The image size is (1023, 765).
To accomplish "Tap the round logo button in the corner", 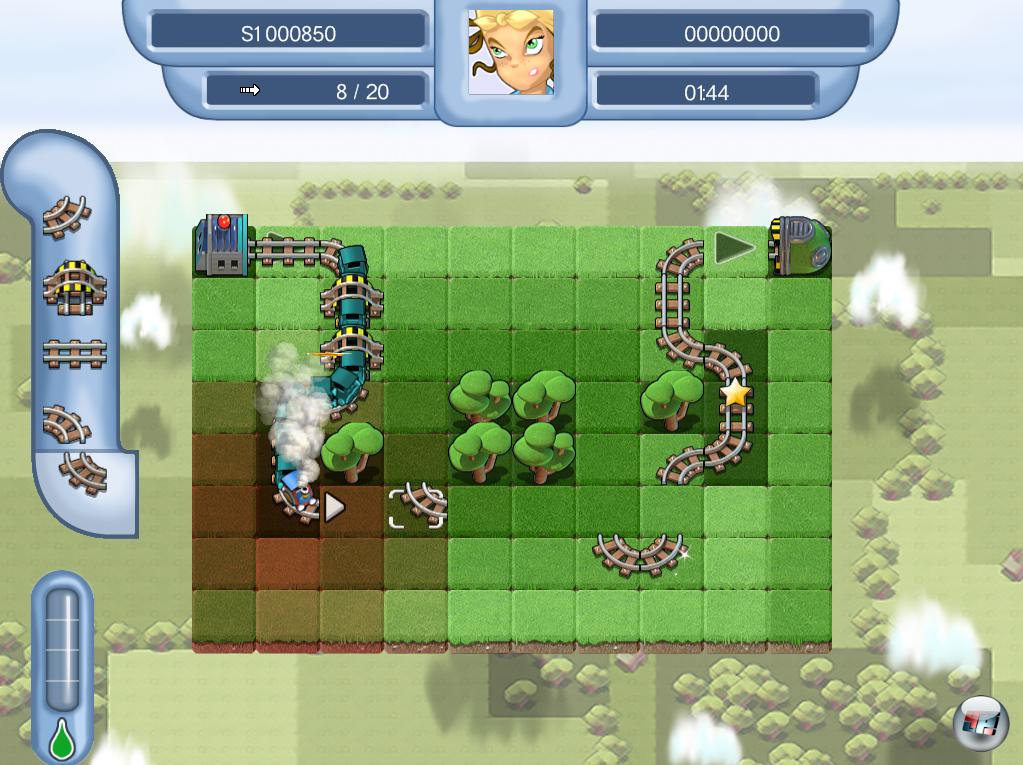I will 979,724.
